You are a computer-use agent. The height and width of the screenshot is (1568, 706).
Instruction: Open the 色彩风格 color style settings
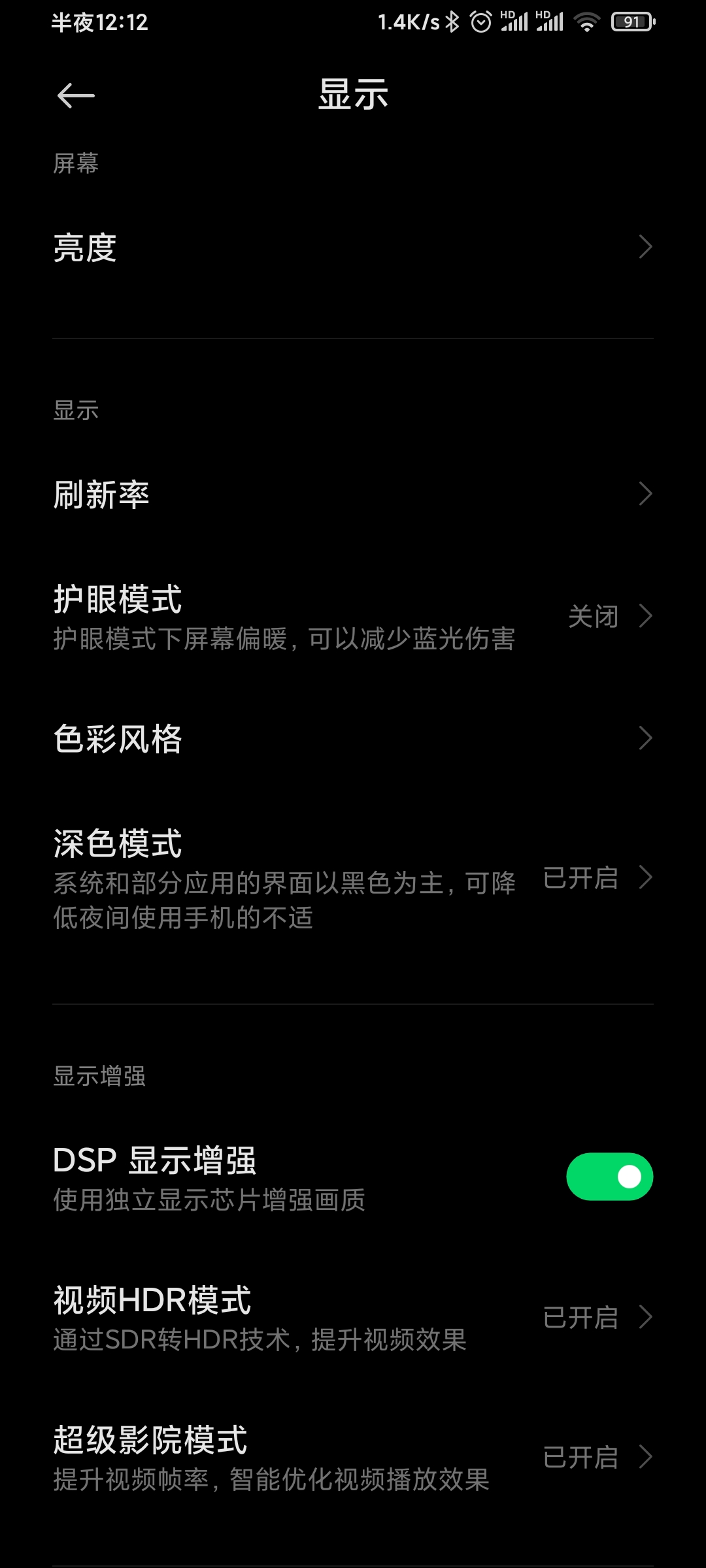[x=353, y=738]
